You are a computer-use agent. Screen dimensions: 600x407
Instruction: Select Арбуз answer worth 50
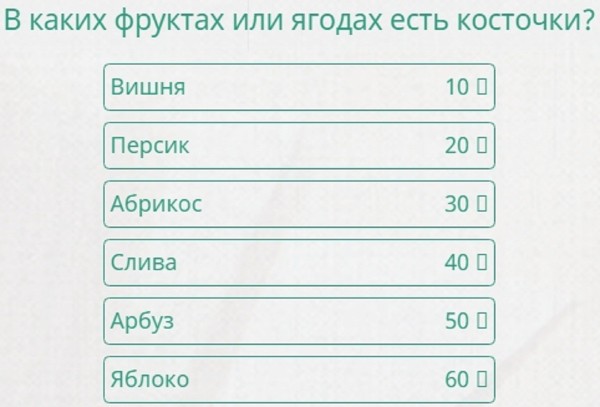coord(299,322)
